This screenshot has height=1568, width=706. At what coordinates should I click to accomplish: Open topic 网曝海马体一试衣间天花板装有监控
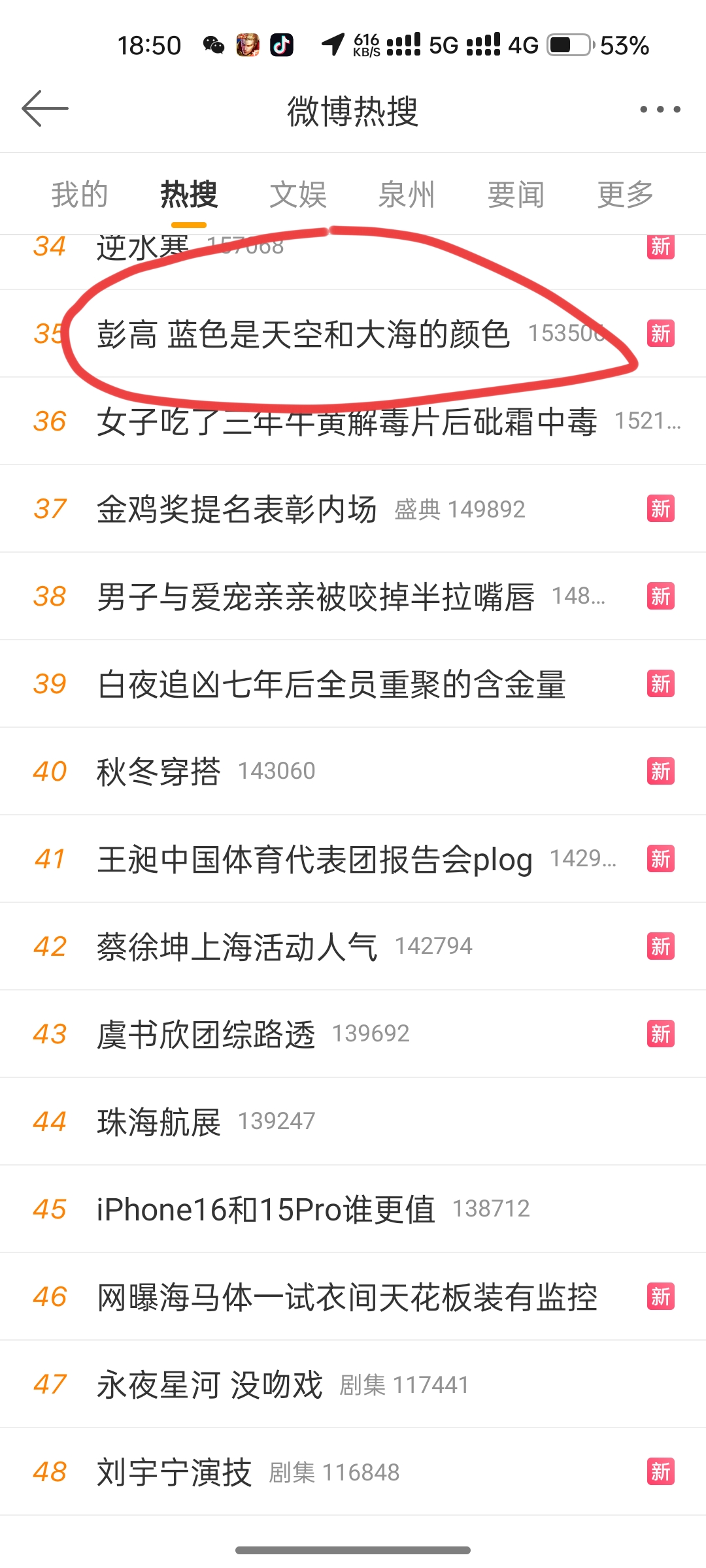pyautogui.click(x=346, y=1297)
